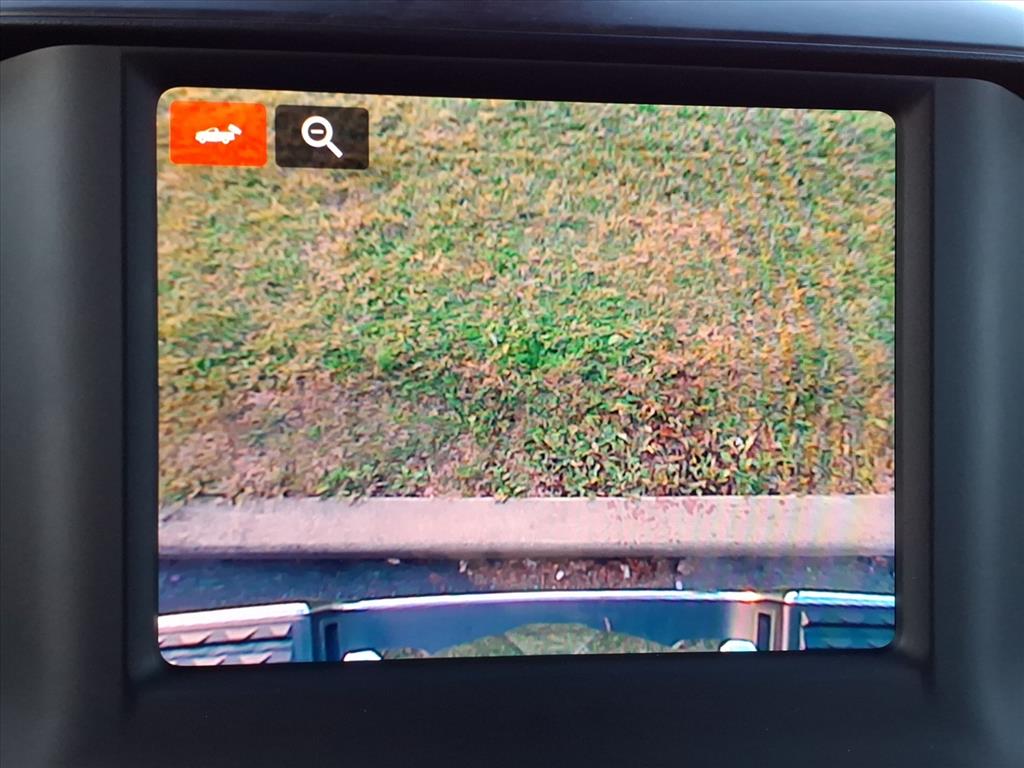Tap the orange truck hitch view button
This screenshot has height=768, width=1024.
click(218, 134)
